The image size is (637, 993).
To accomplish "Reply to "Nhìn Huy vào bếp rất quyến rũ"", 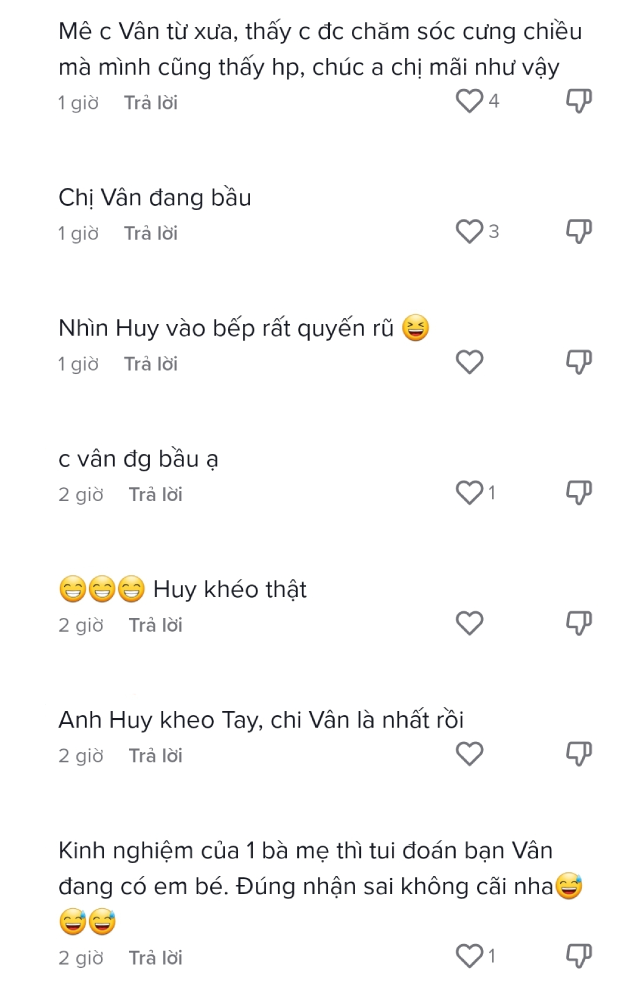I will pos(151,364).
